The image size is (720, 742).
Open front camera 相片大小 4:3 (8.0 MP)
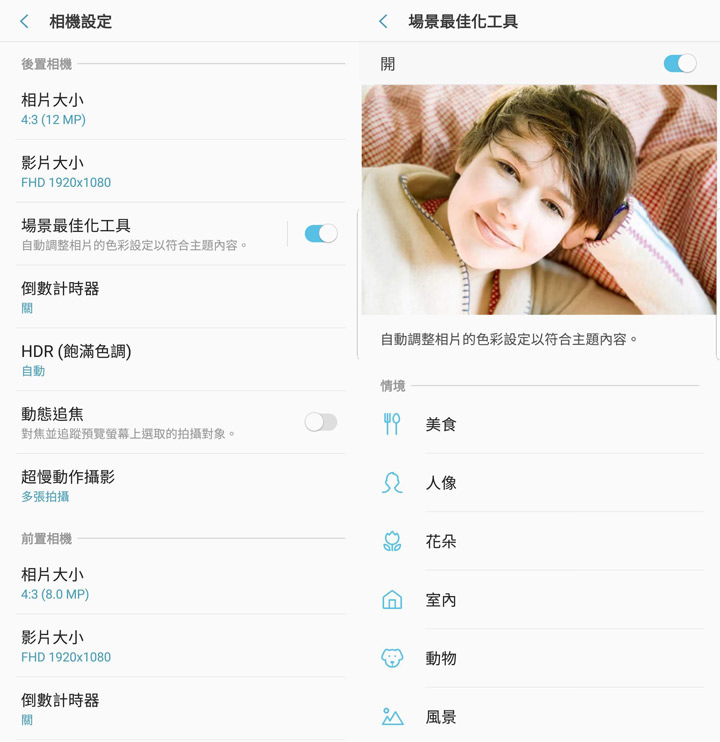pyautogui.click(x=150, y=584)
